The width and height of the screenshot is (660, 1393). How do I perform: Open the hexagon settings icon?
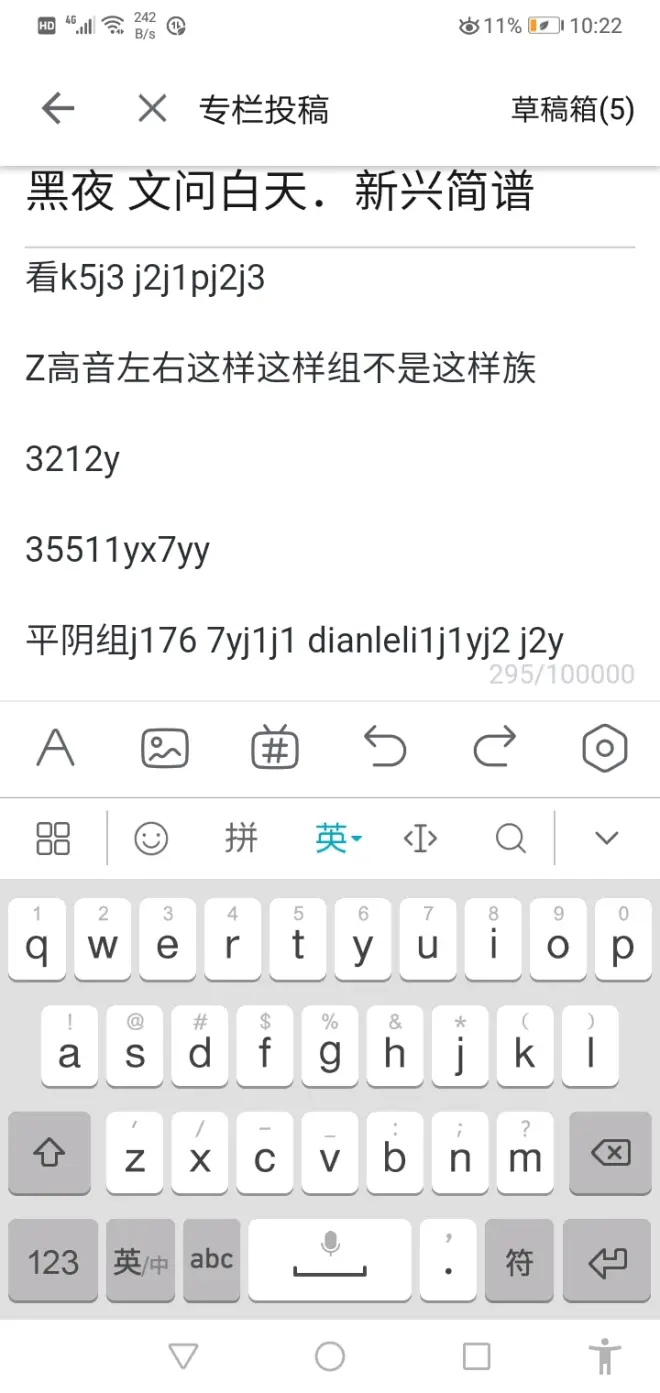604,747
